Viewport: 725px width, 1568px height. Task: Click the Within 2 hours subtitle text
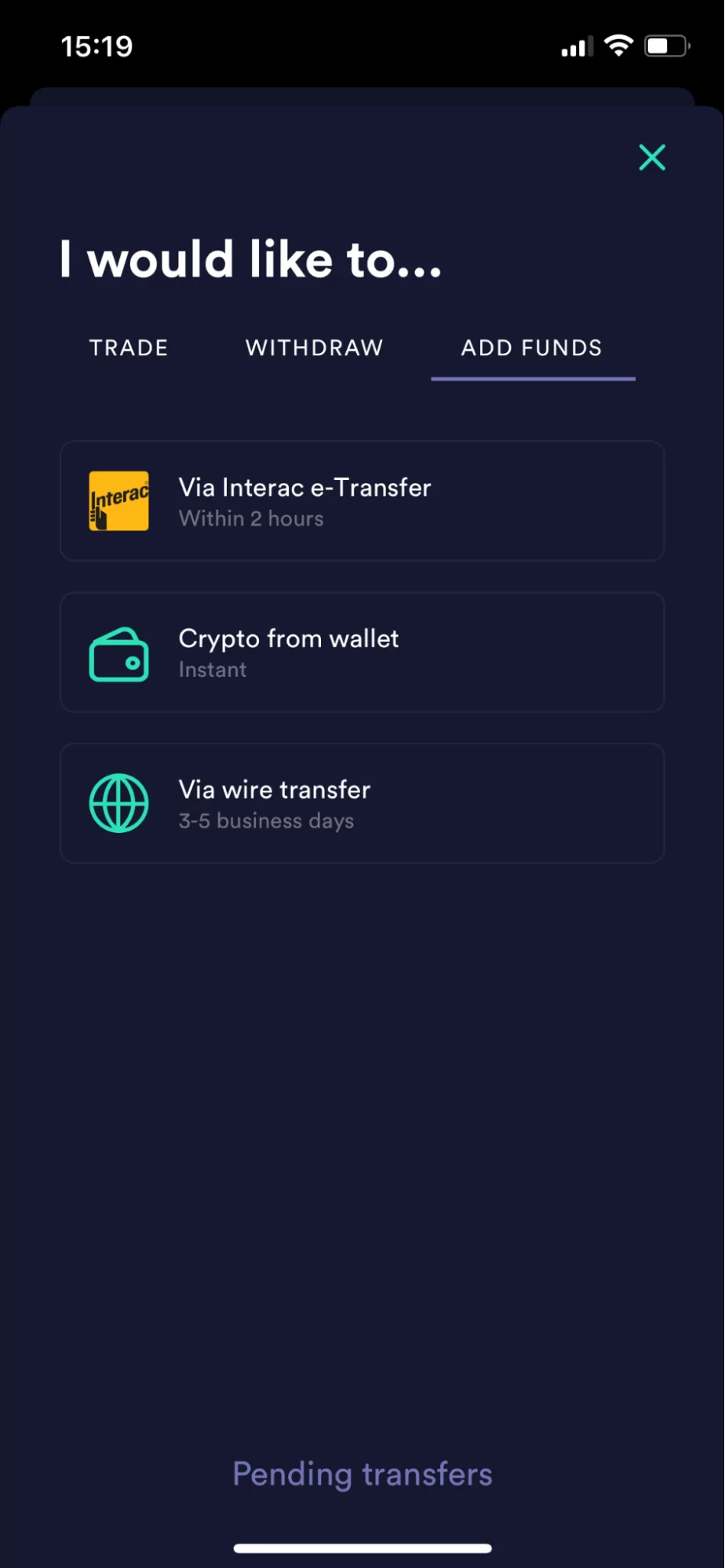coord(250,518)
